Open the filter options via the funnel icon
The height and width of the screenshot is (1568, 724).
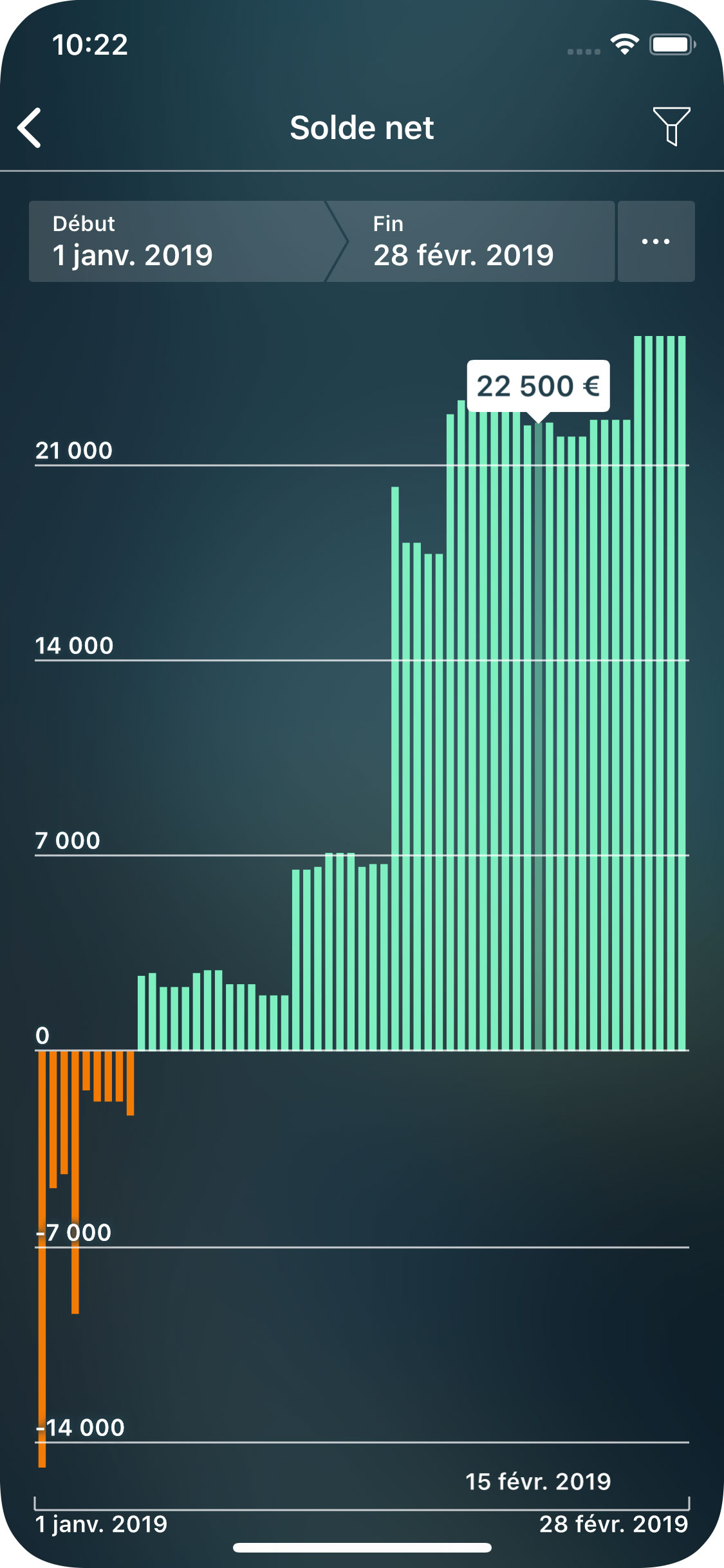click(672, 126)
